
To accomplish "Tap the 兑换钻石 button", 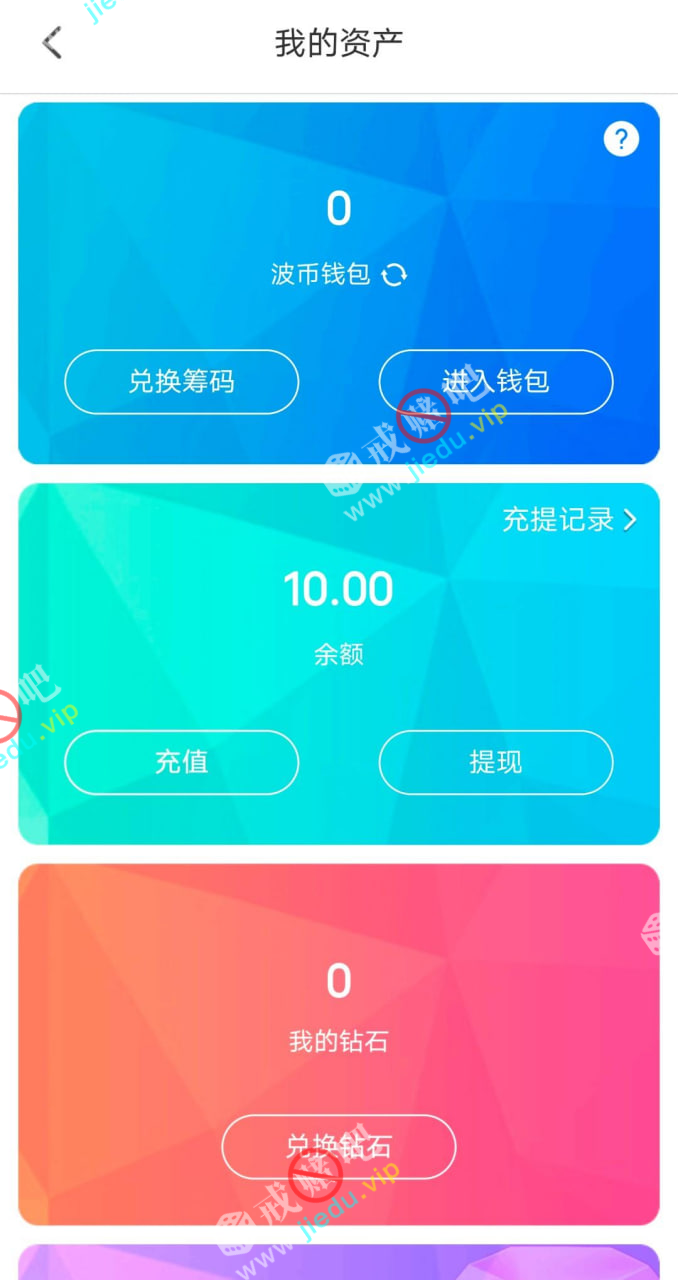I will [338, 1146].
